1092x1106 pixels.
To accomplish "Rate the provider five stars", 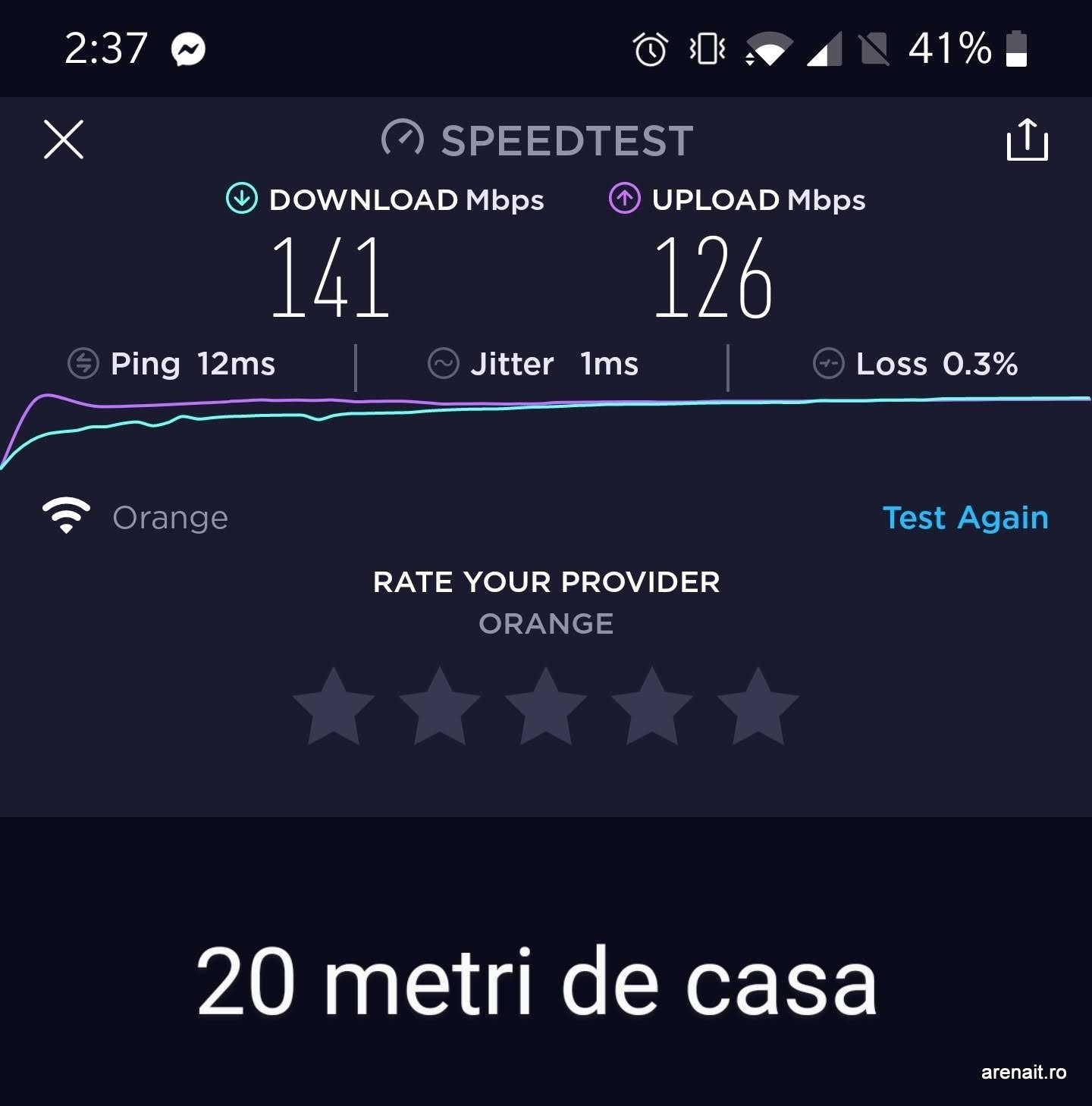I will (758, 707).
